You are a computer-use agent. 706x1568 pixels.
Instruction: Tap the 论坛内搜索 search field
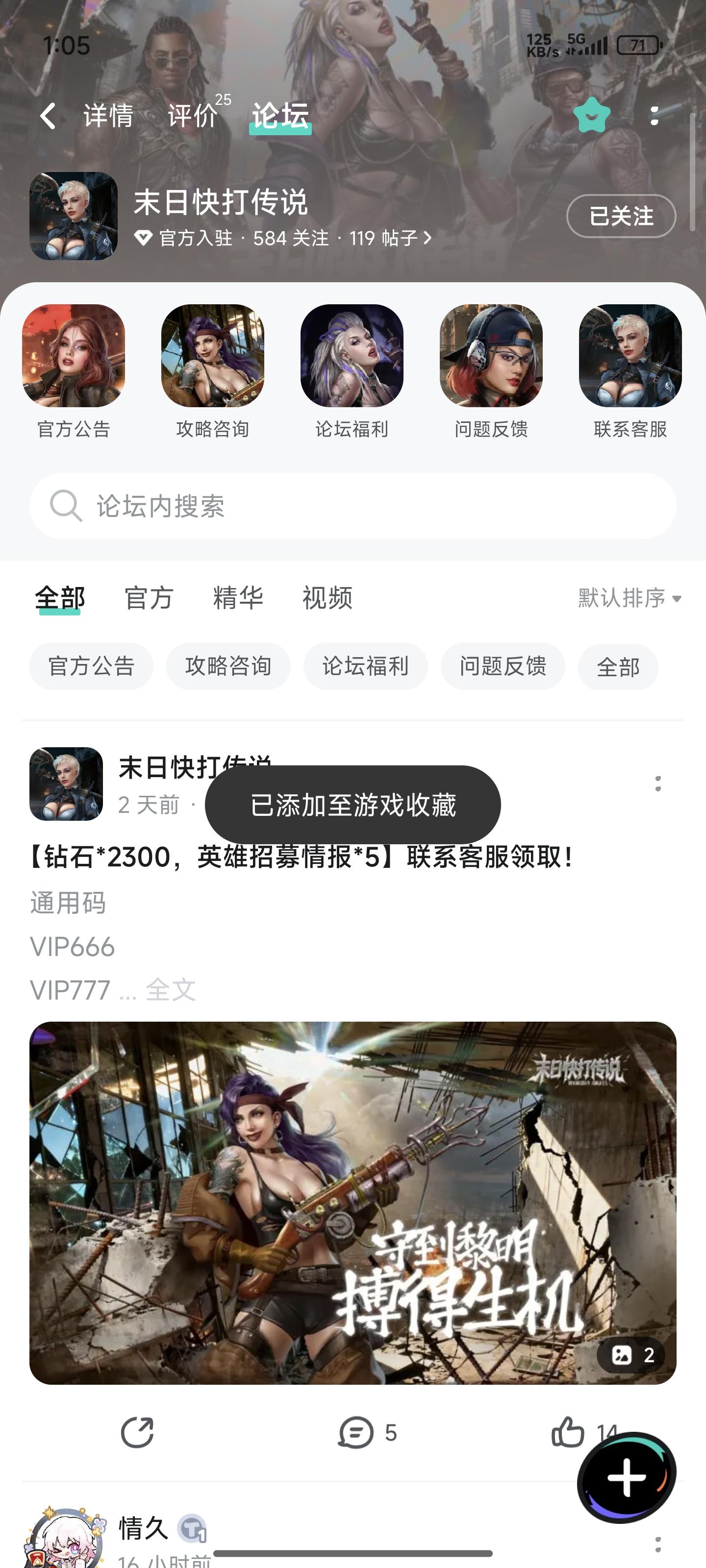click(x=353, y=506)
